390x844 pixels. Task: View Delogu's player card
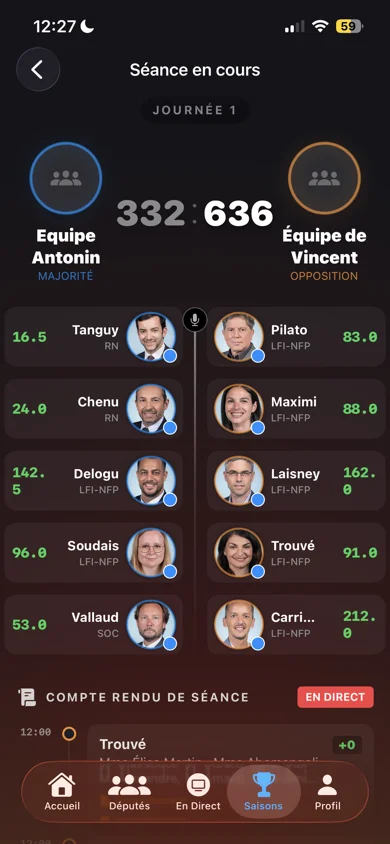(x=93, y=481)
